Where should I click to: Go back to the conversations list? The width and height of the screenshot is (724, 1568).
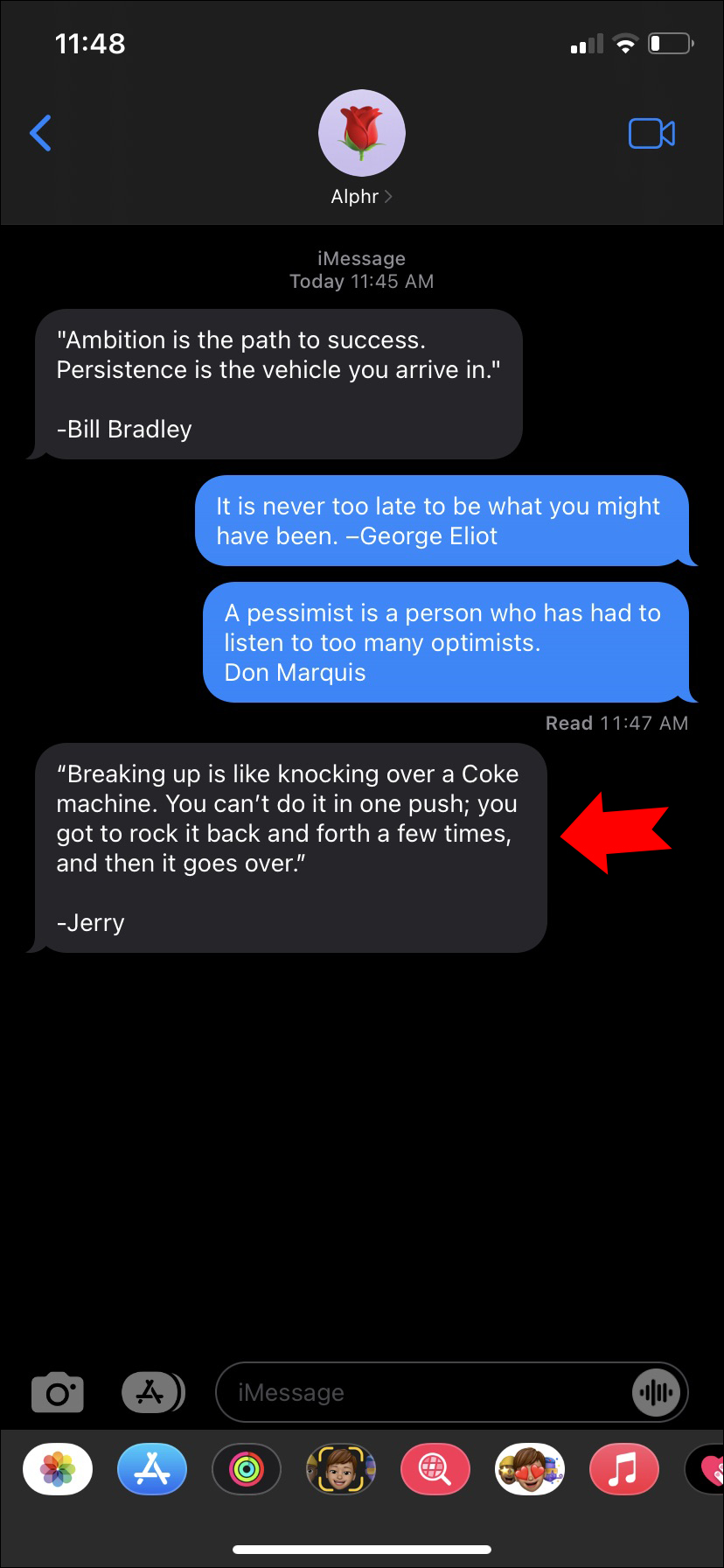coord(40,134)
